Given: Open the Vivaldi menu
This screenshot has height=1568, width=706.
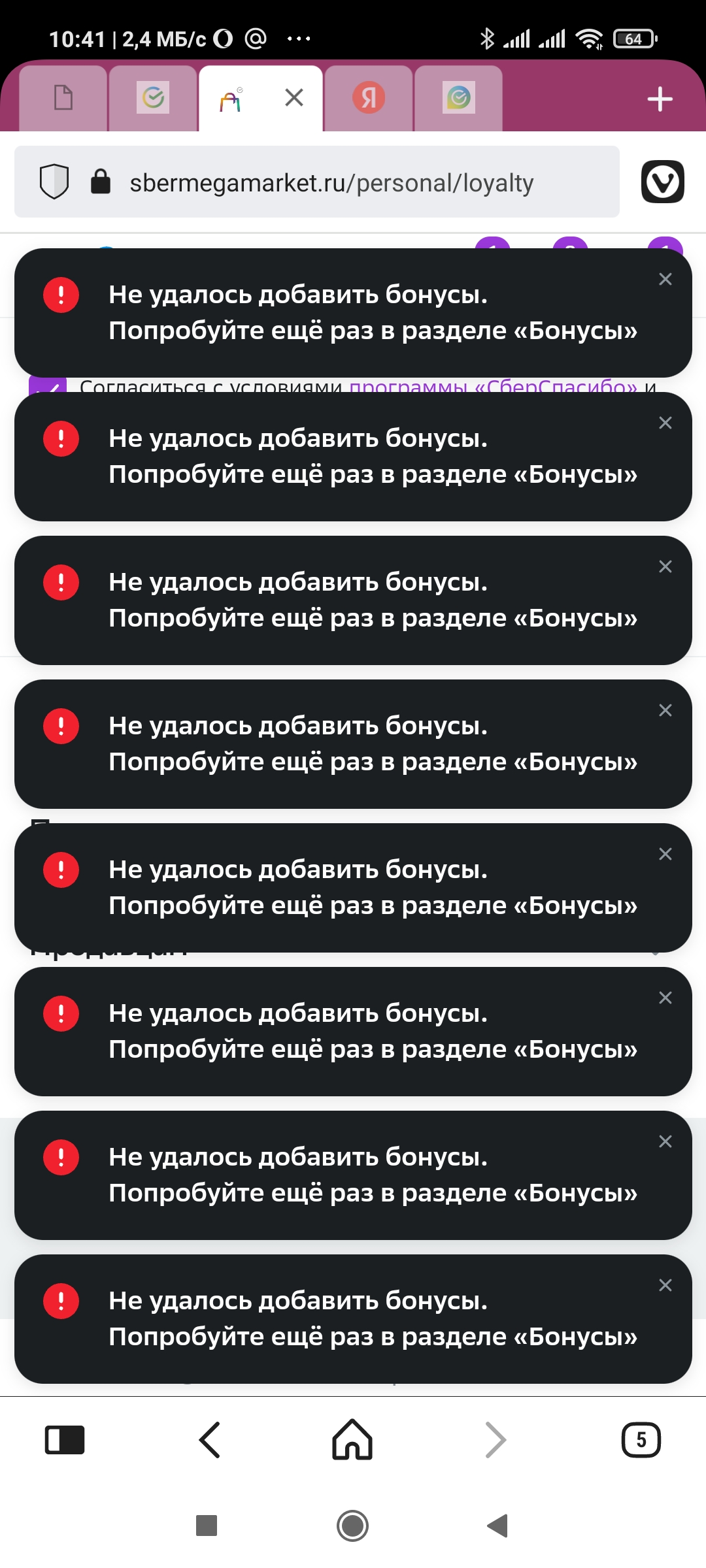Looking at the screenshot, I should click(663, 182).
